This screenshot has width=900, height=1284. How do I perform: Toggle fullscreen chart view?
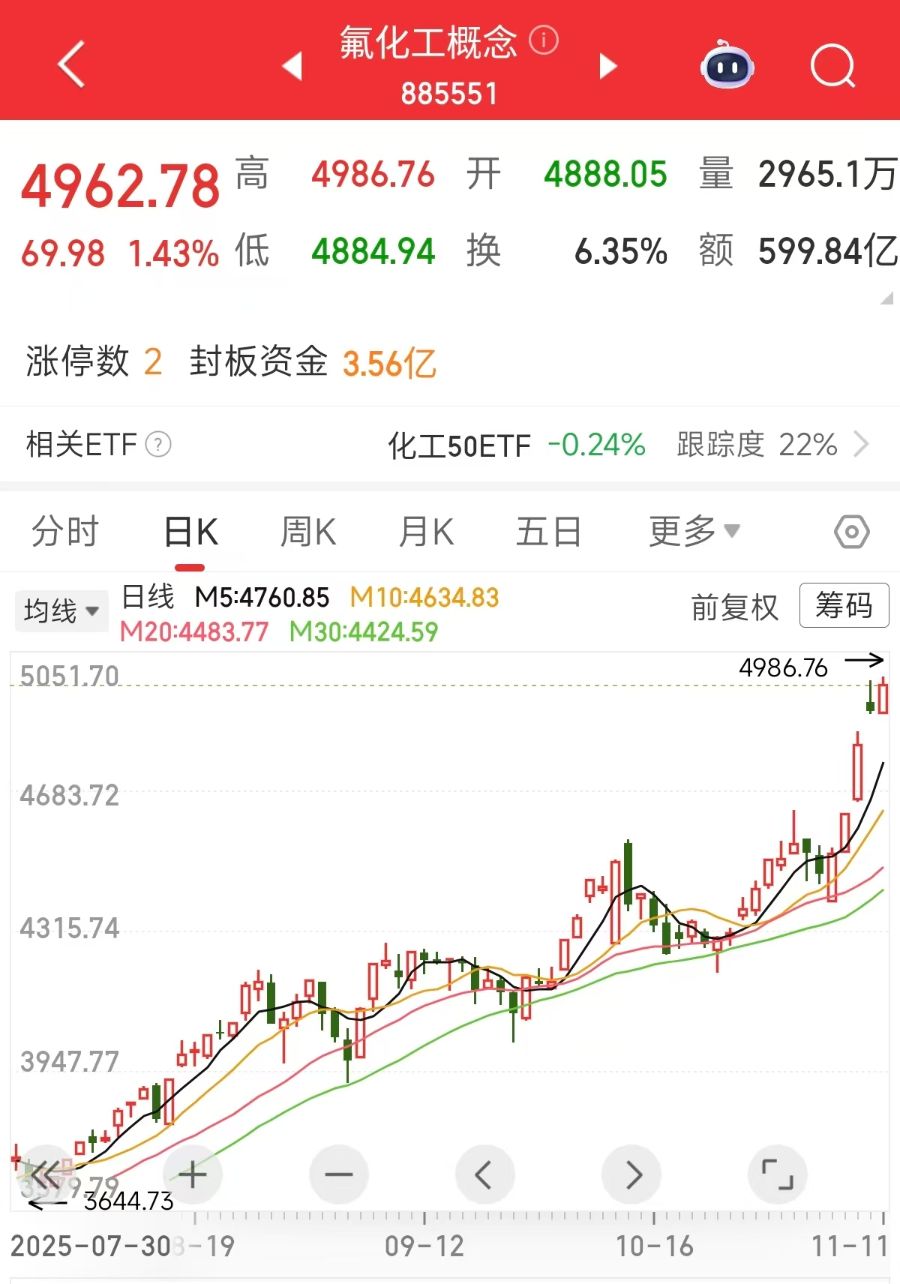(778, 1174)
